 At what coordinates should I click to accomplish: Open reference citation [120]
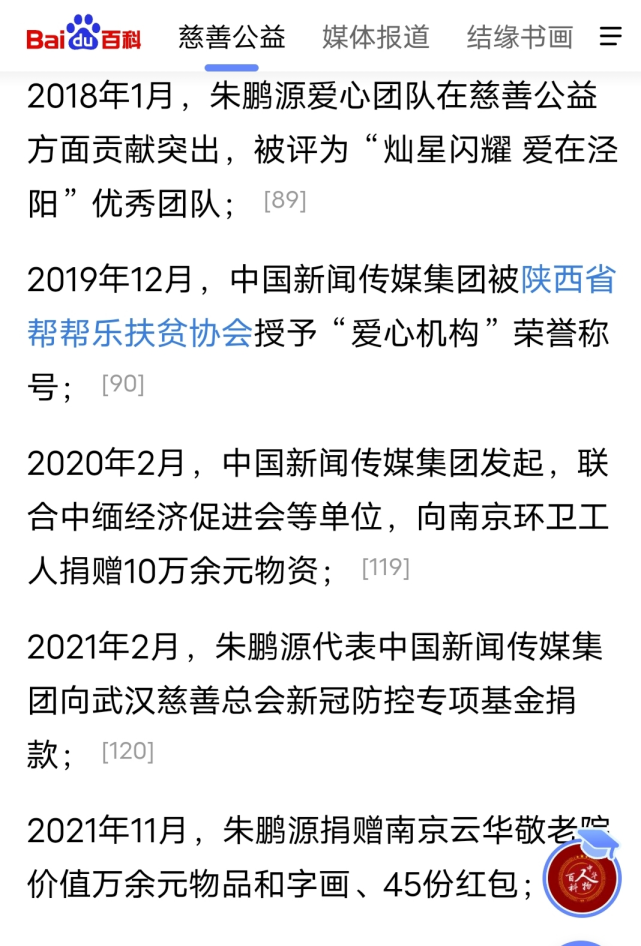click(x=128, y=752)
